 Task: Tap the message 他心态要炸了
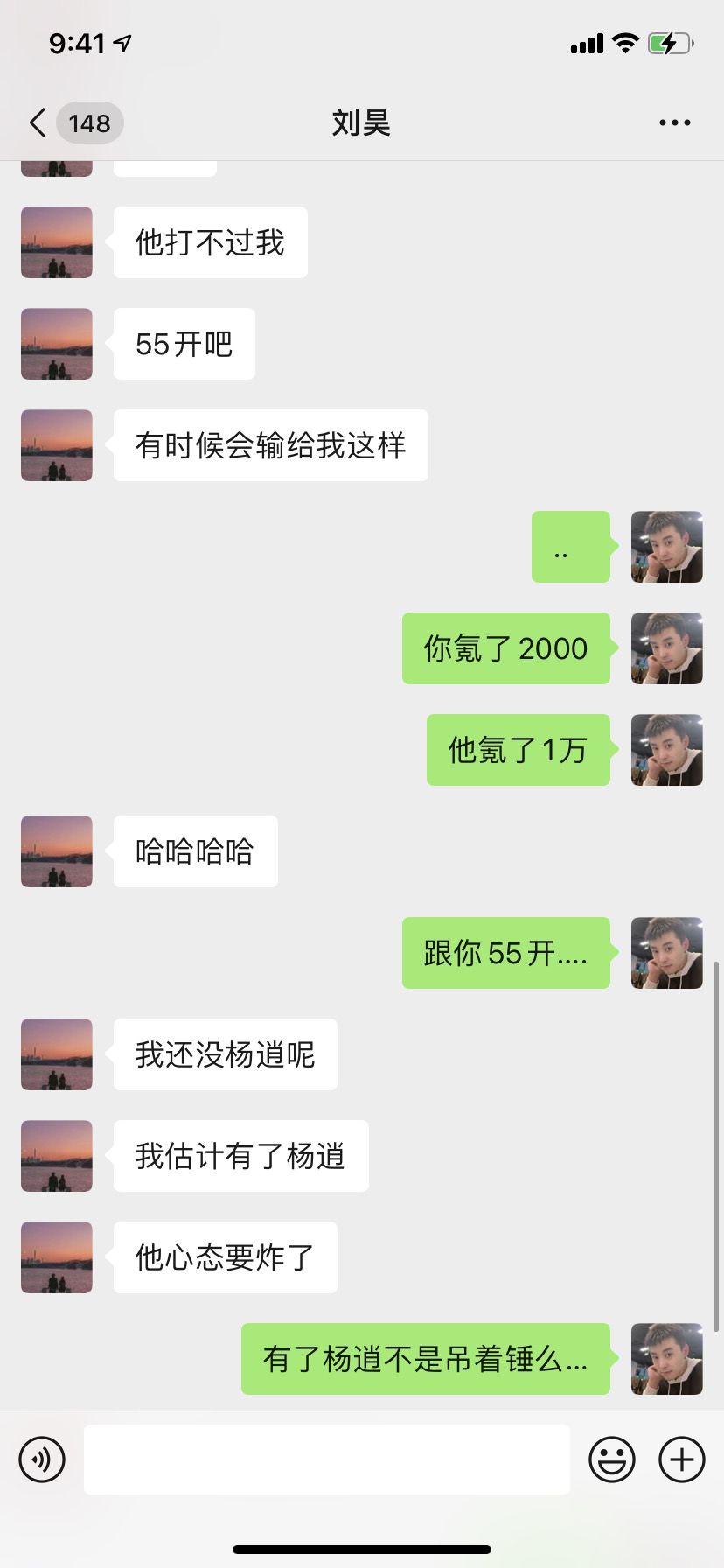(224, 1256)
